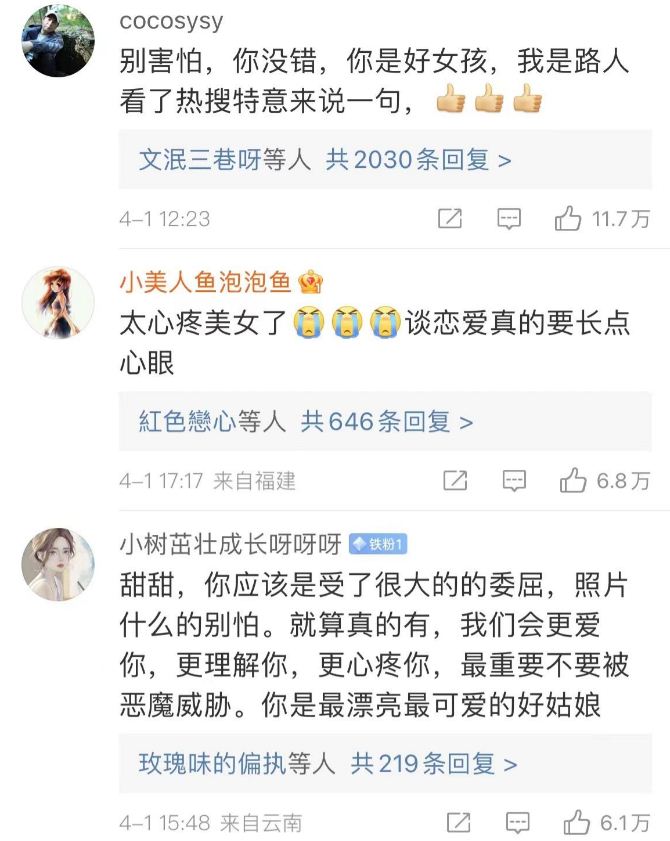Image resolution: width=670 pixels, height=841 pixels.
Task: Reply to 小美人鱼泡泡鱼's comment
Action: 514,481
